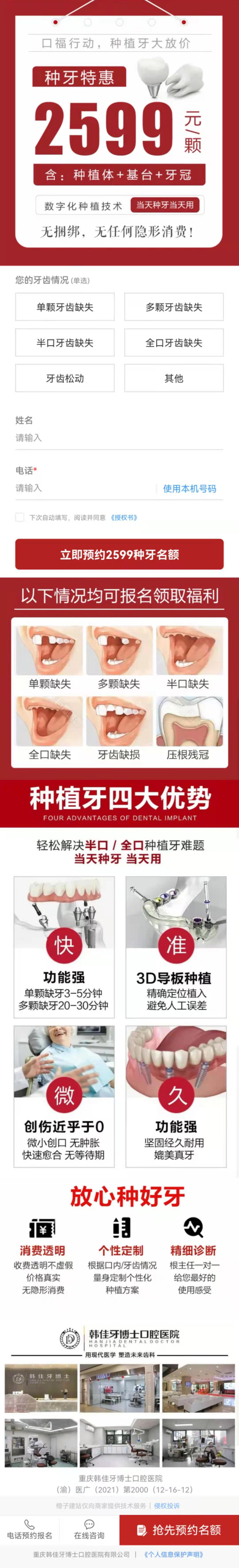This screenshot has width=239, height=1568.
Task: Select 半口牙齿缺失 option
Action: 65,343
